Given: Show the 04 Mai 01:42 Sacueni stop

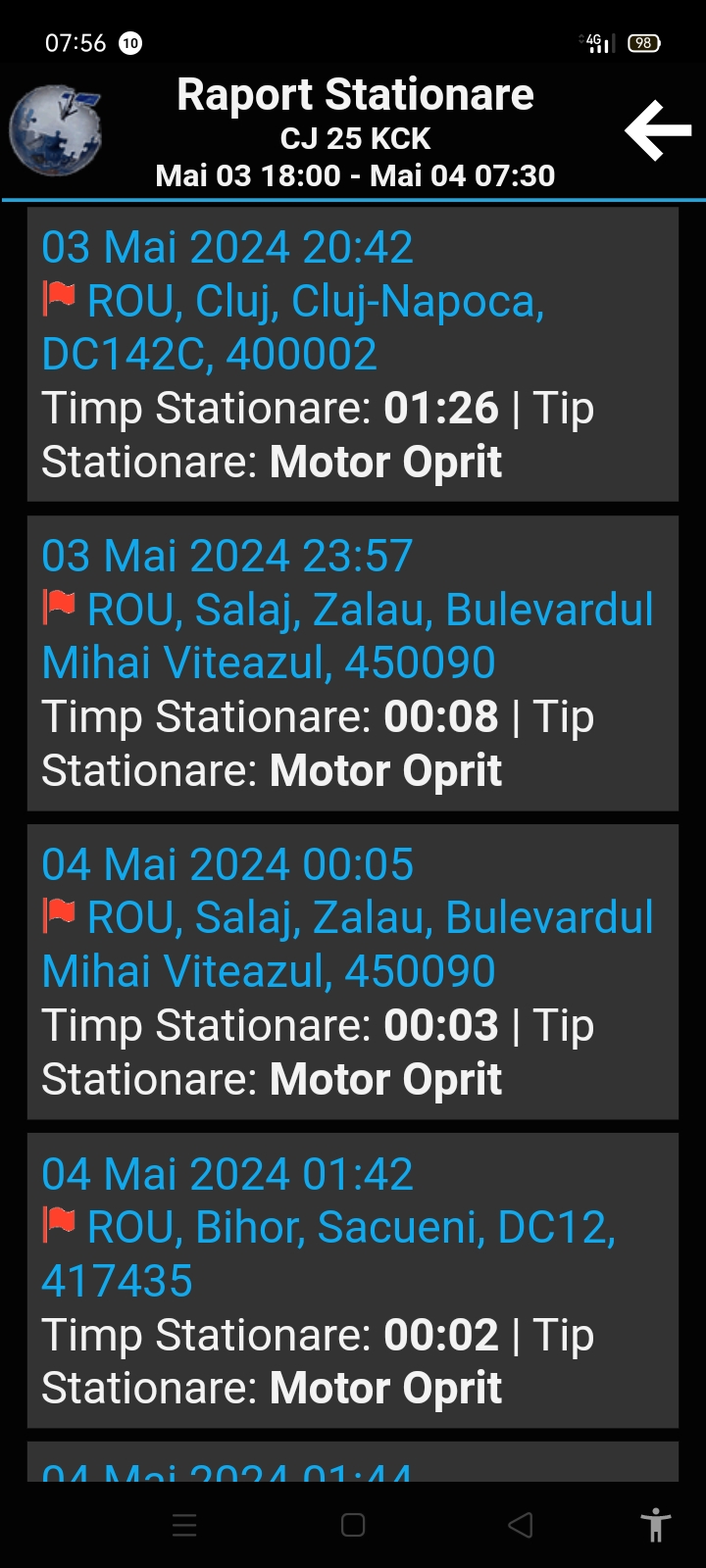Looking at the screenshot, I should [352, 1280].
